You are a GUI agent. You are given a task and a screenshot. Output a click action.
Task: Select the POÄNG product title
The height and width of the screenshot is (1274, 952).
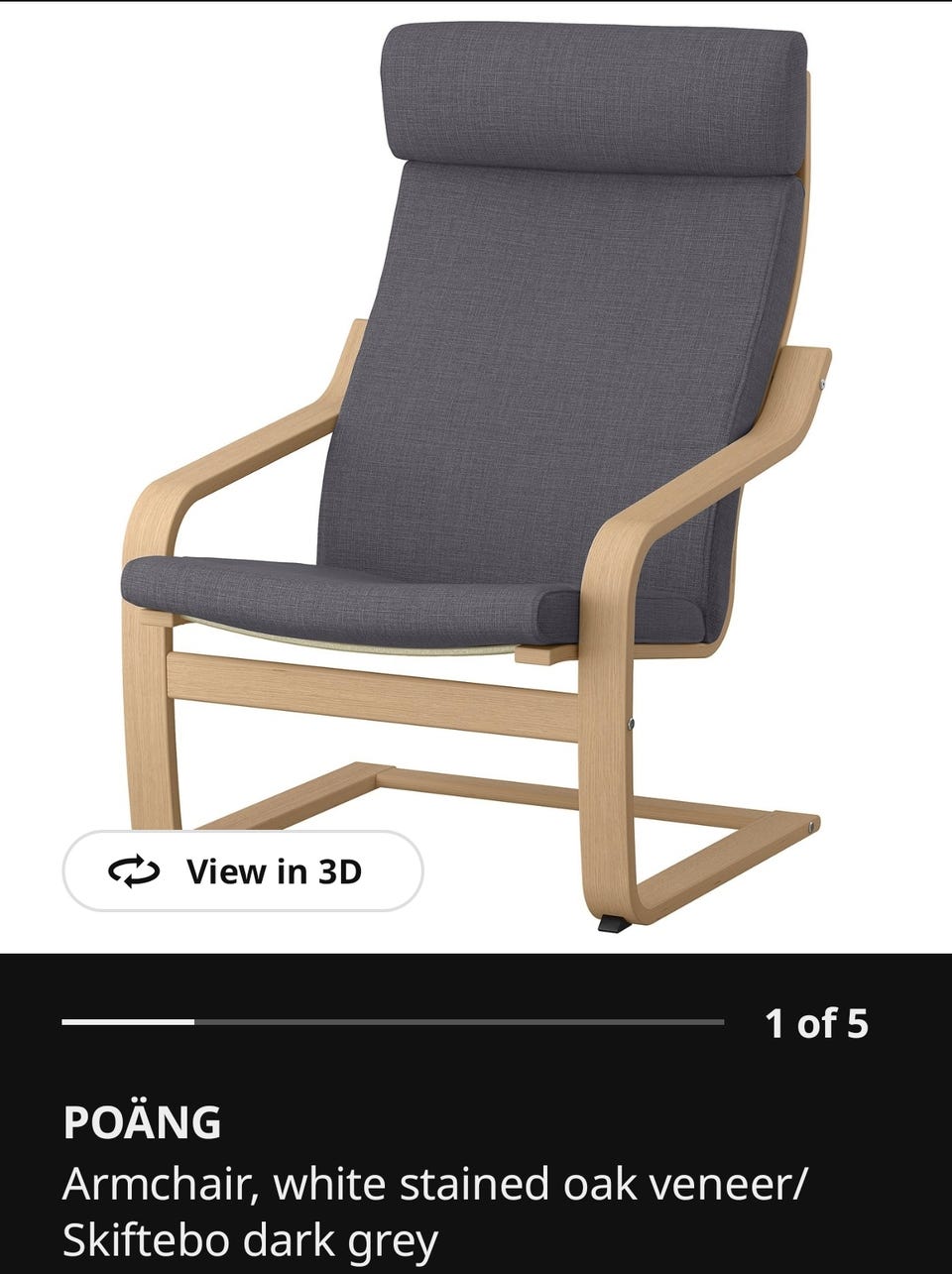tap(146, 1120)
